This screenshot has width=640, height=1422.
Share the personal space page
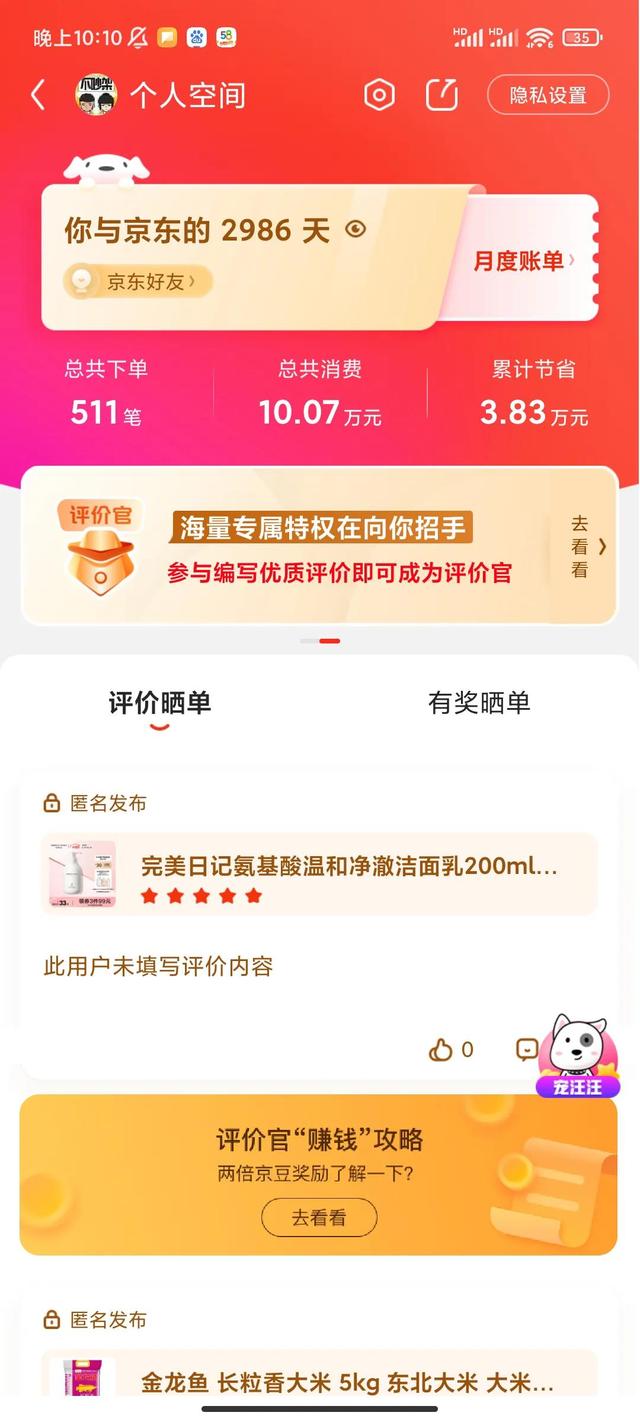pos(441,95)
